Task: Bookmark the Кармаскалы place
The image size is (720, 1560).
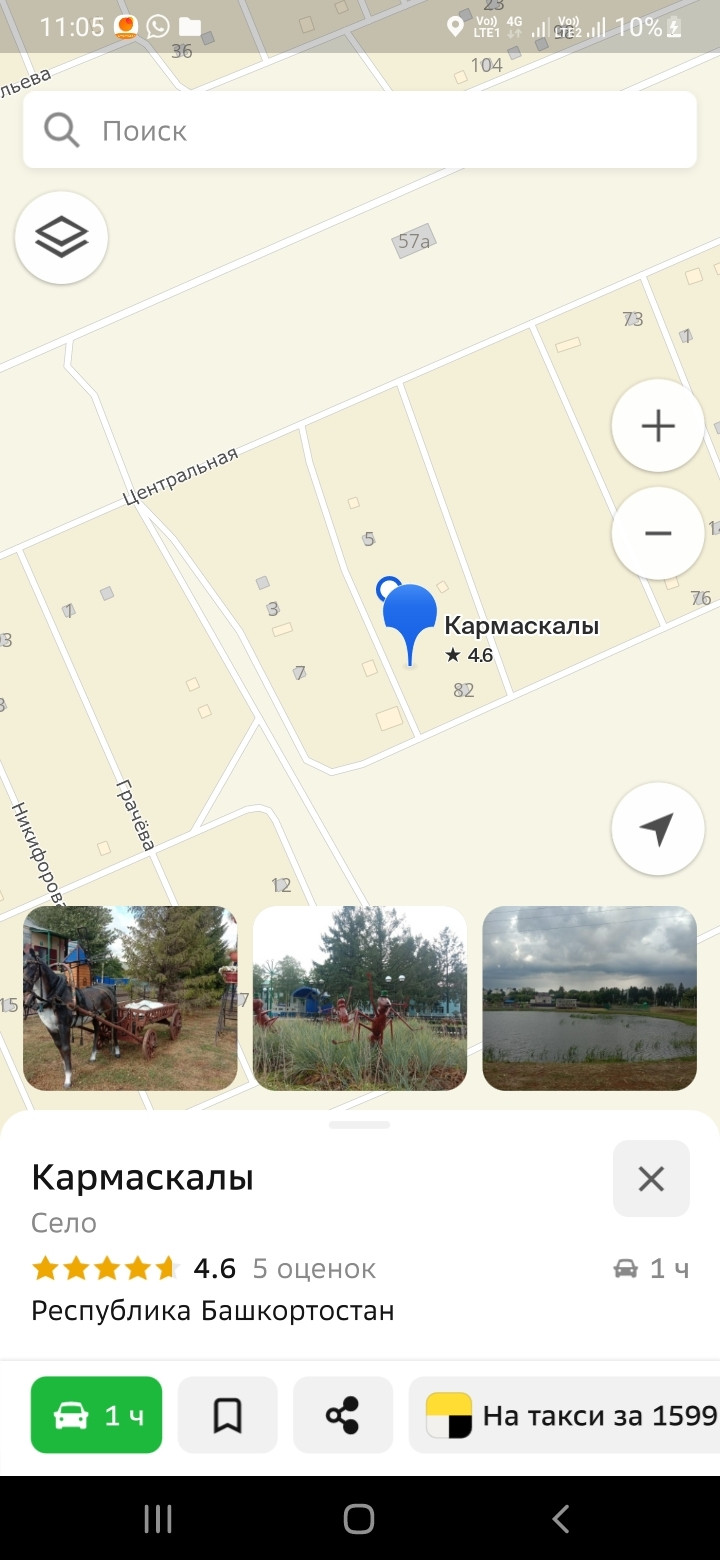Action: 228,1415
